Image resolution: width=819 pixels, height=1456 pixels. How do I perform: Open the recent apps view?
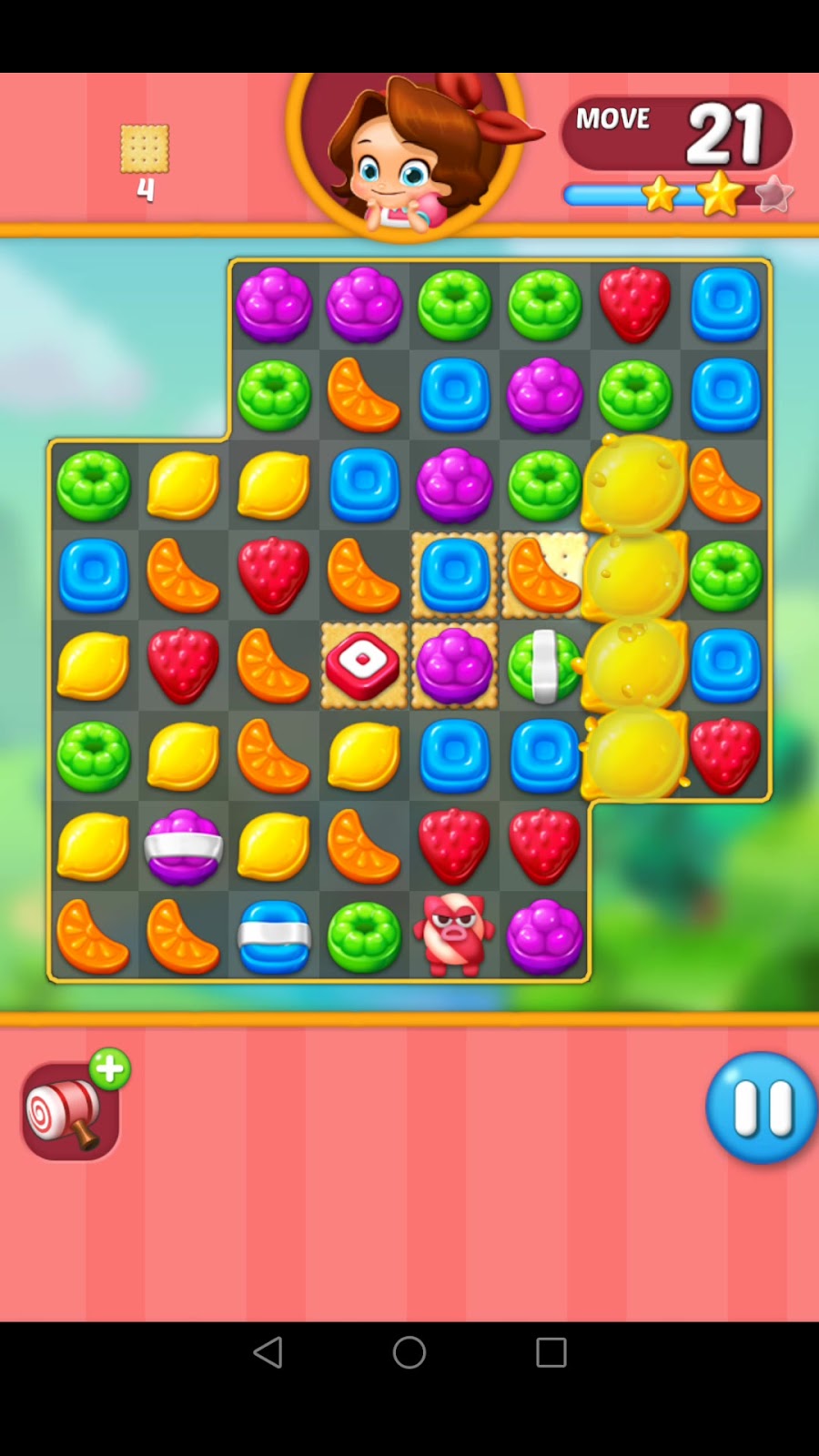pos(551,1352)
